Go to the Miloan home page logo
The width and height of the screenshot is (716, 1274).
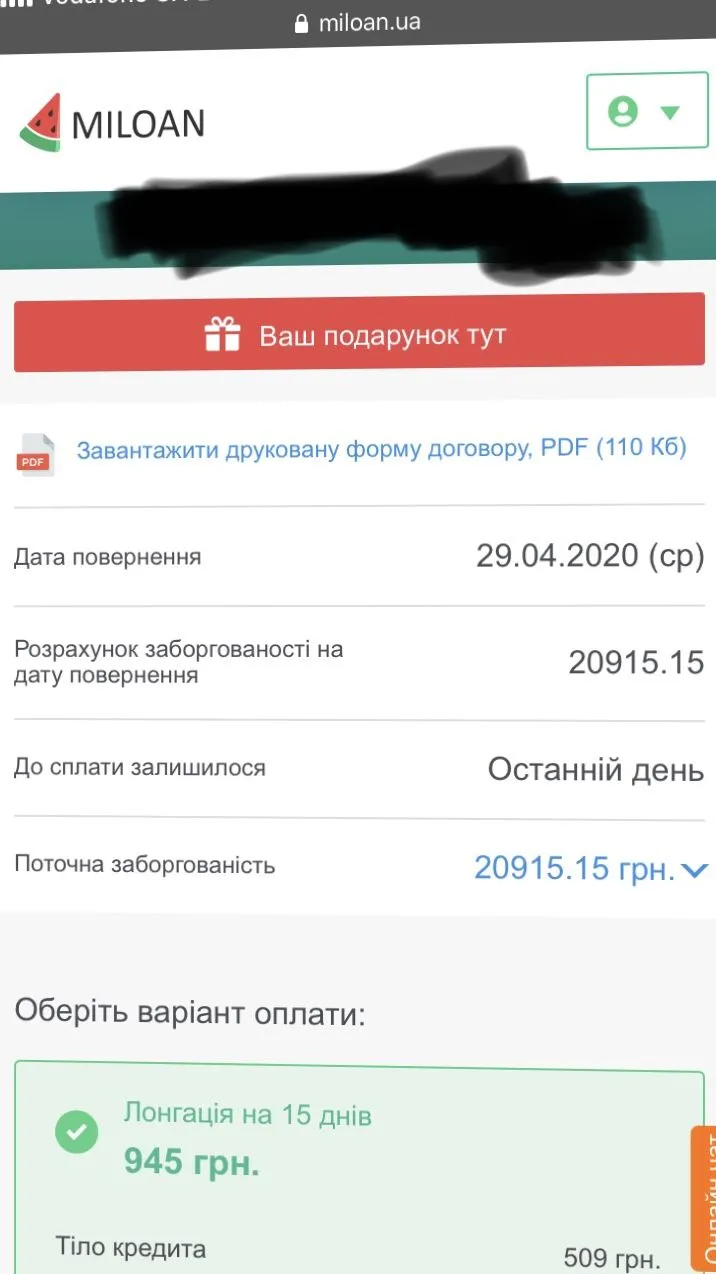pos(112,123)
